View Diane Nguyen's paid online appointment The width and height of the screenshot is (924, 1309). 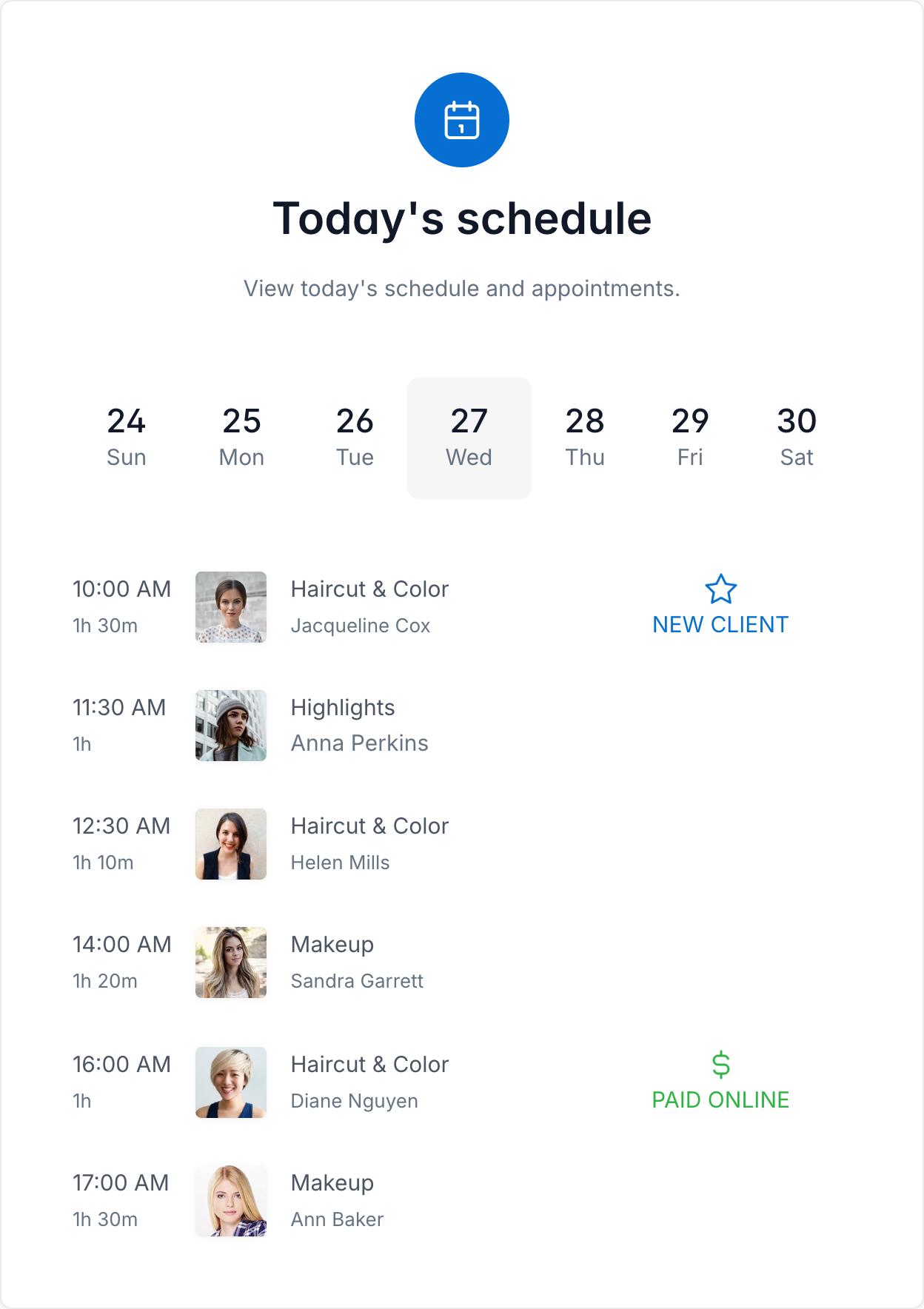click(369, 1082)
